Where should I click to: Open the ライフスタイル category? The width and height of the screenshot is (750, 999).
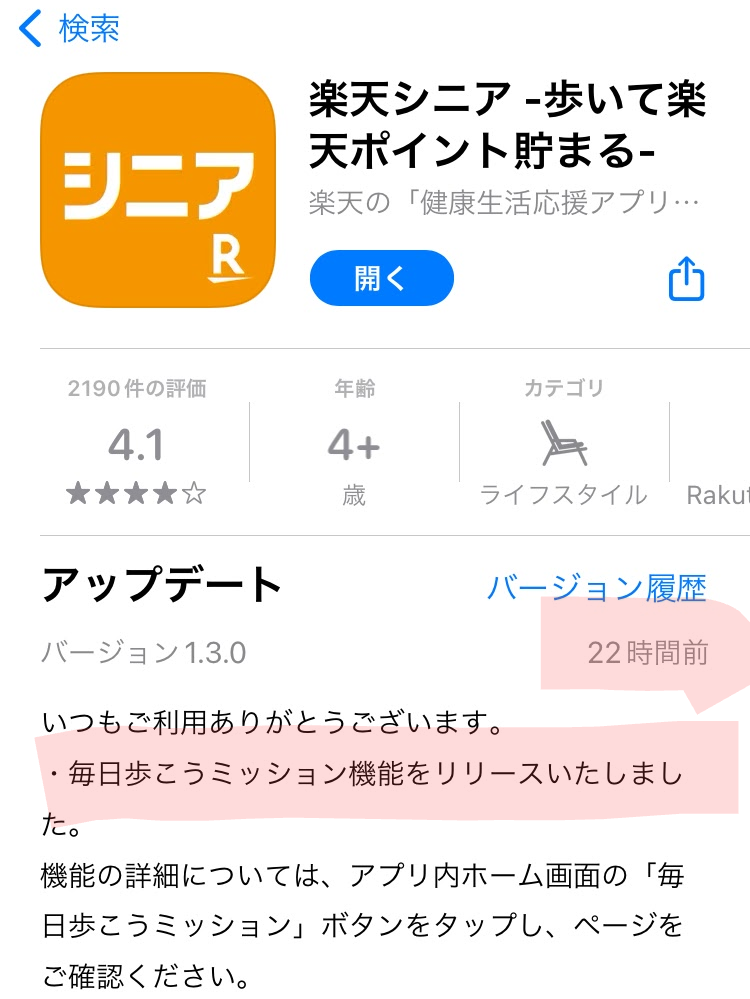[x=563, y=444]
